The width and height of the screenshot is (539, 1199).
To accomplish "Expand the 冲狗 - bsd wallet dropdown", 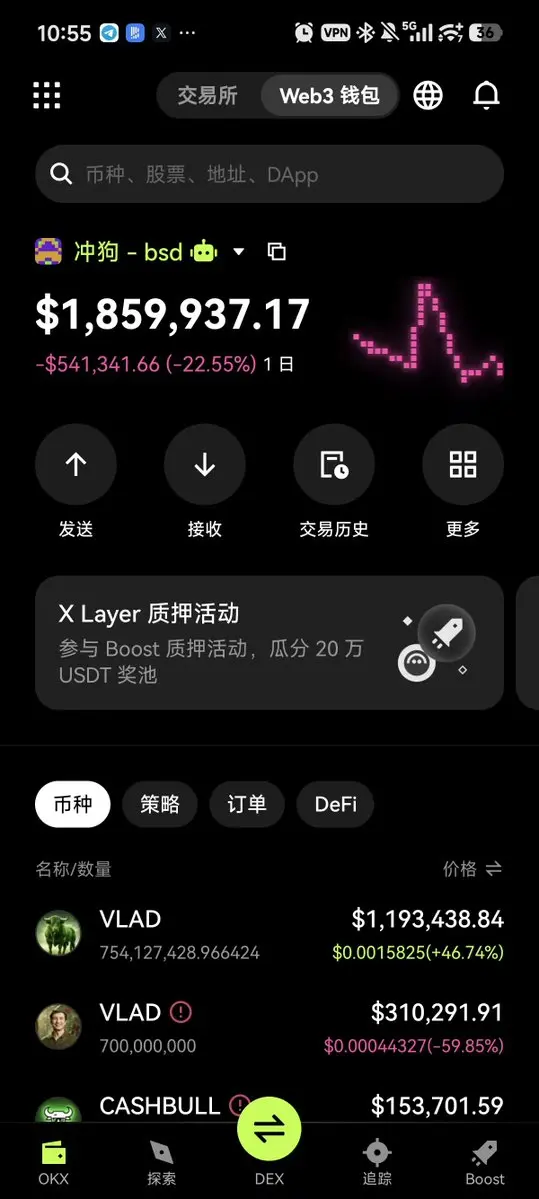I will click(239, 251).
